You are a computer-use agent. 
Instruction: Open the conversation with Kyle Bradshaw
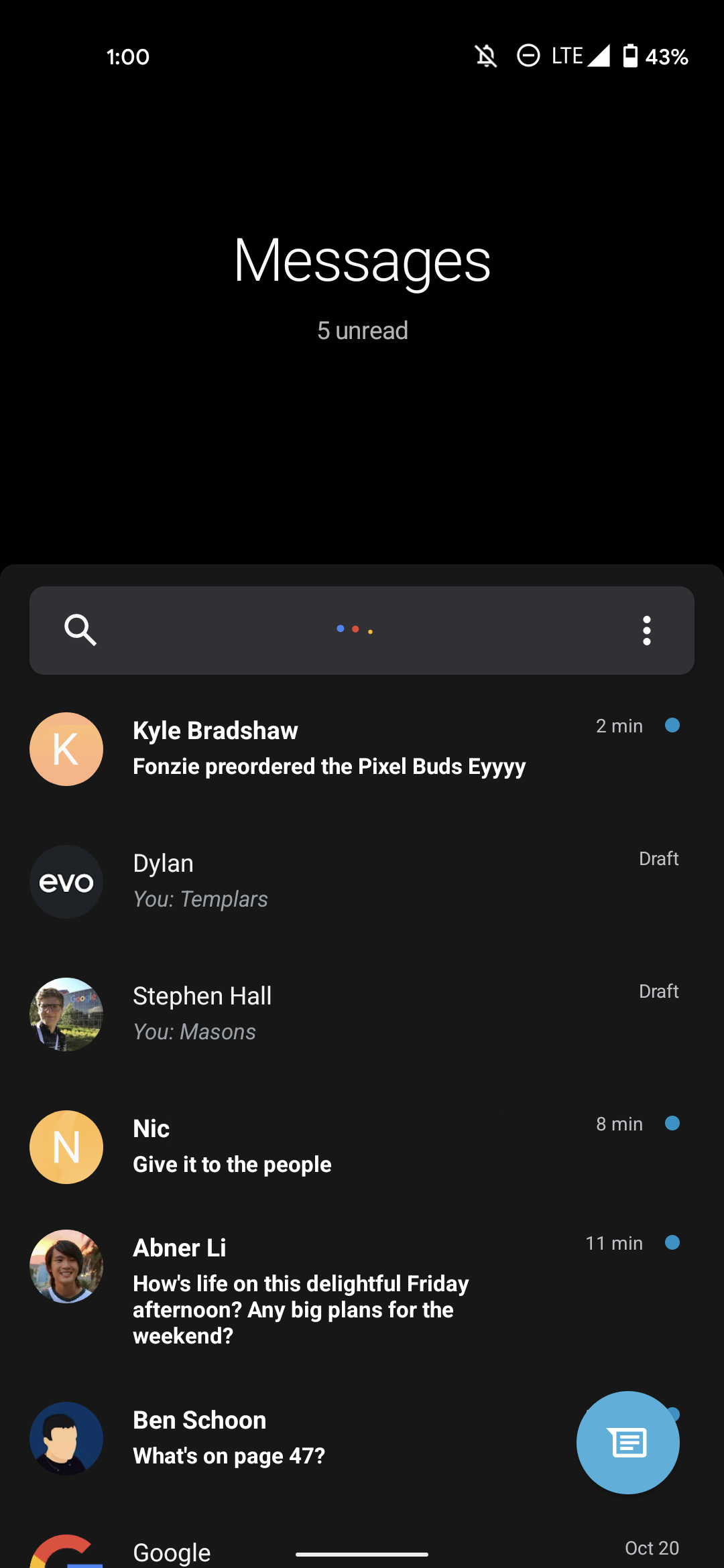point(328,748)
